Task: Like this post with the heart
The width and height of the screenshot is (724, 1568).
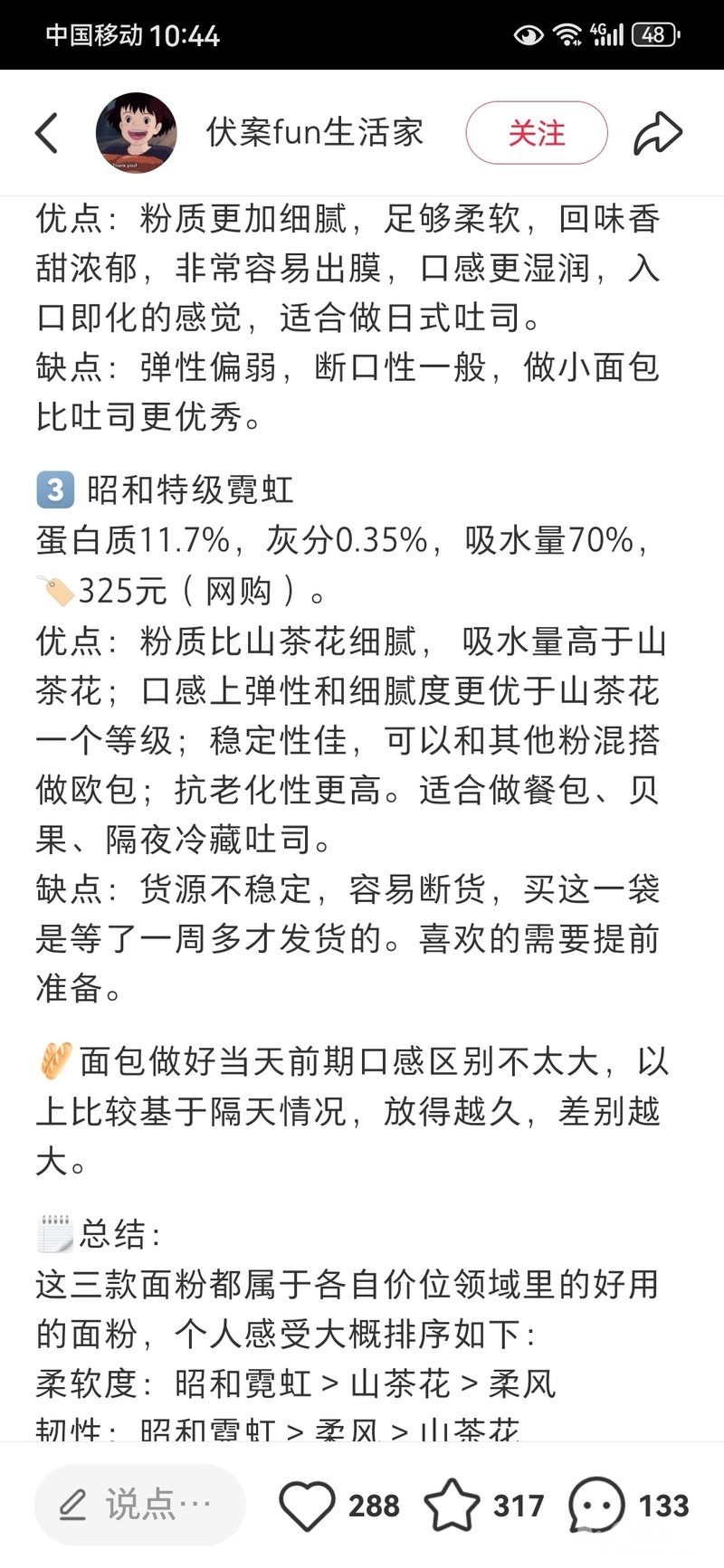Action: (308, 1505)
